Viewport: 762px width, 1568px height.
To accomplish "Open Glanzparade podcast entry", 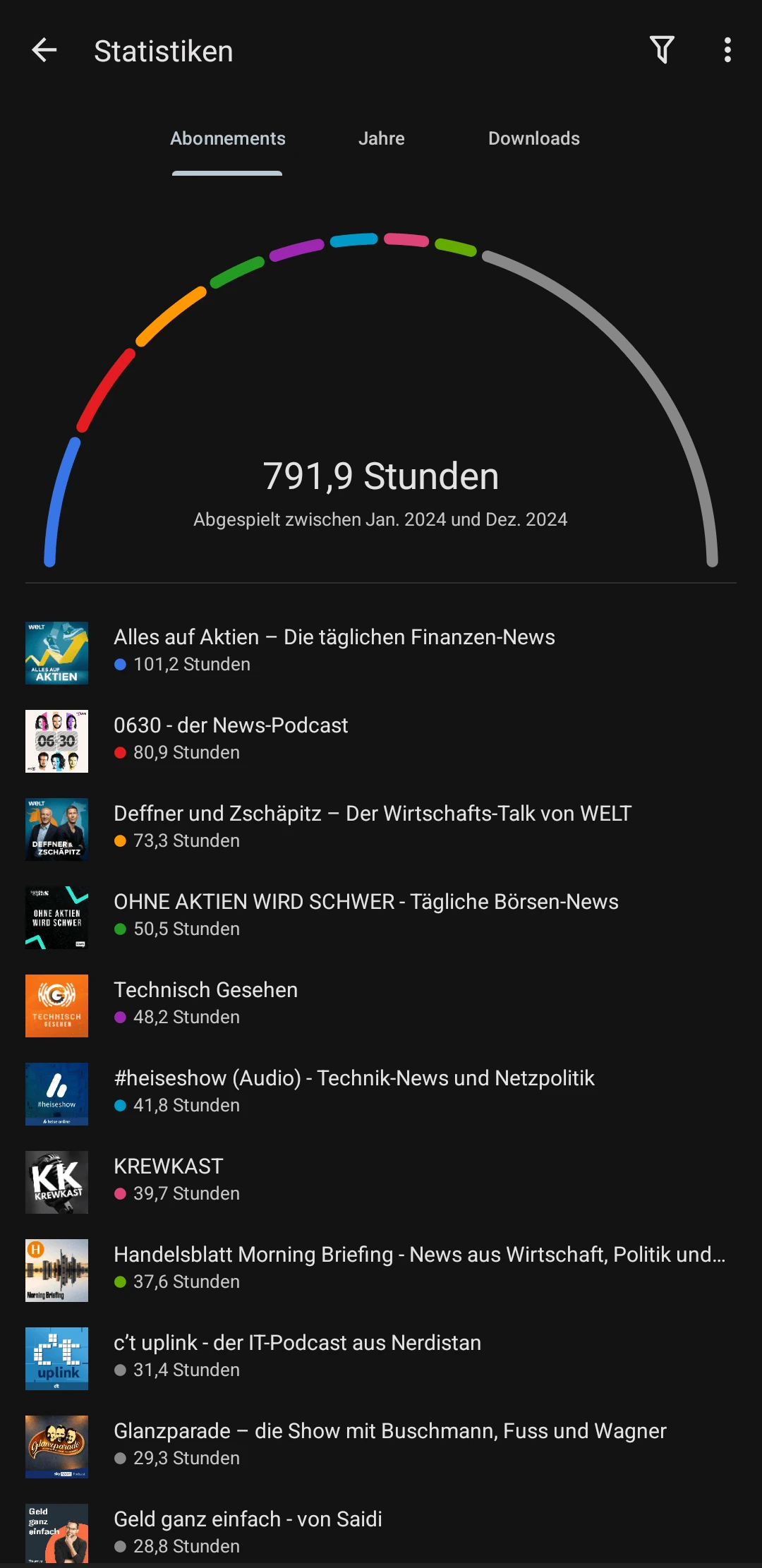I will click(381, 1447).
